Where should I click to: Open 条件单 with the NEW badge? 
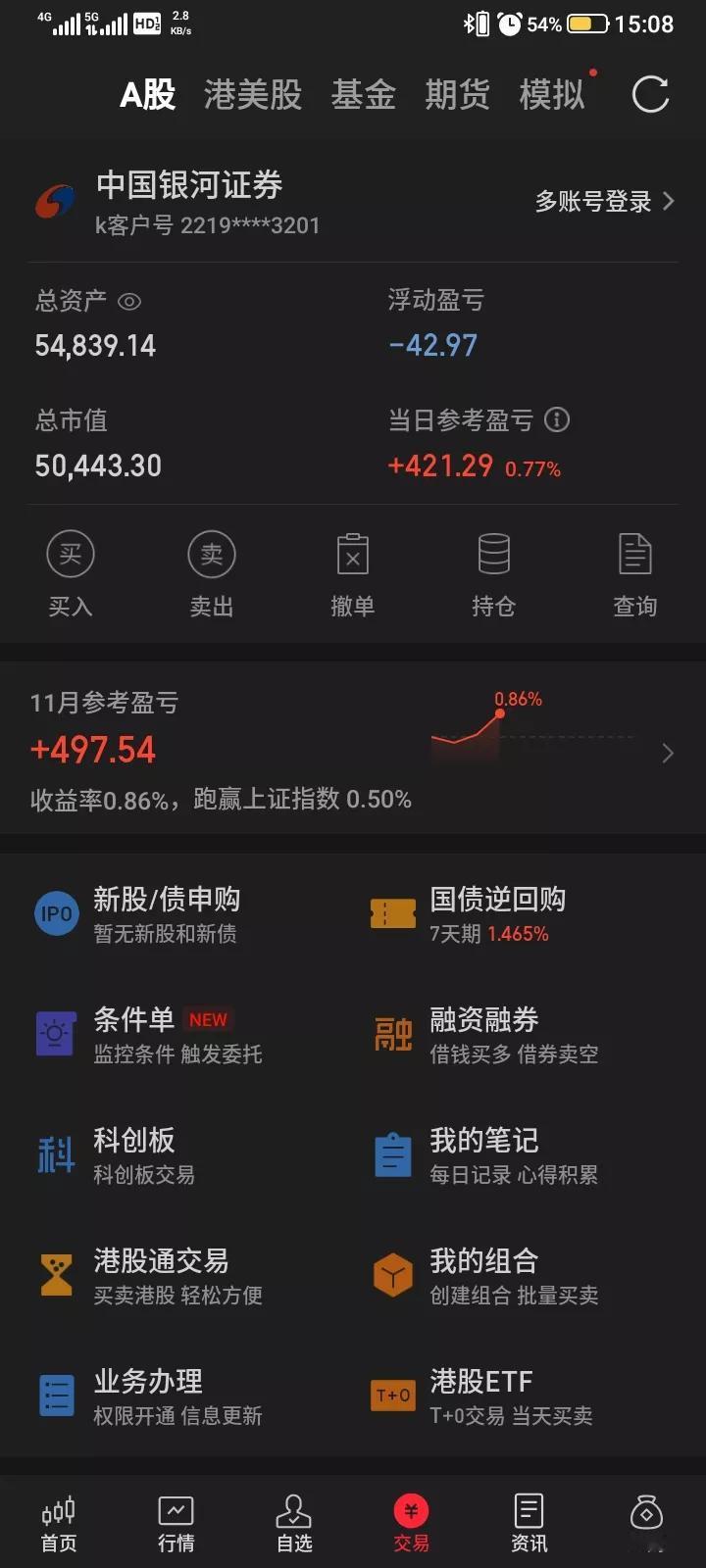134,1034
